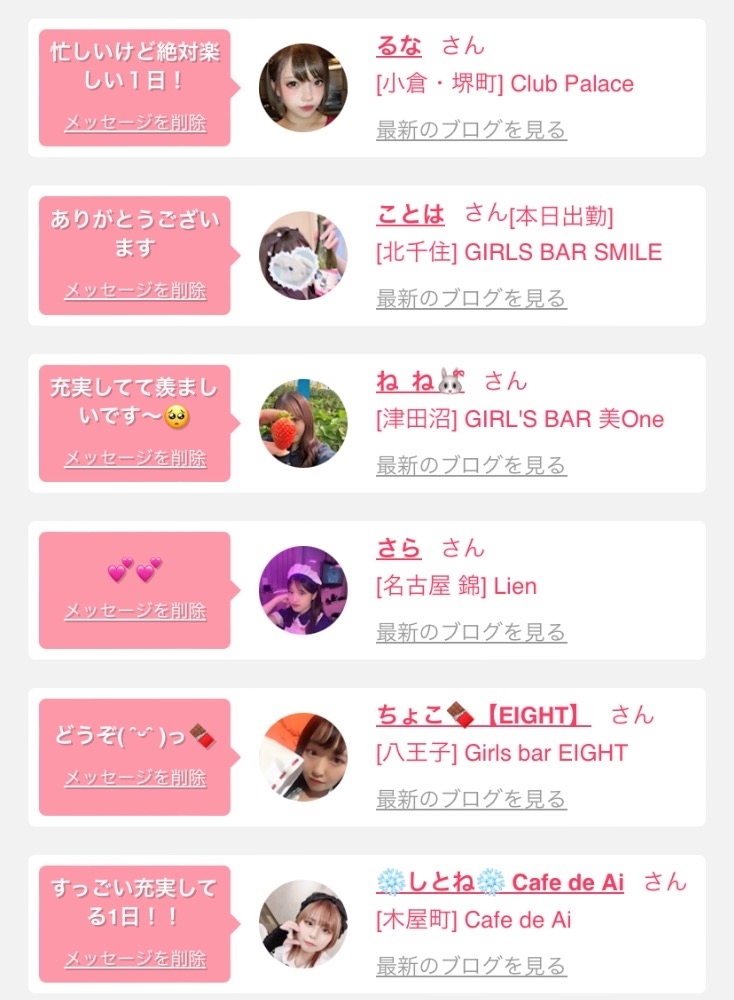Delete the message sent to しとね
Screen dimensions: 734x1000
pos(135,958)
